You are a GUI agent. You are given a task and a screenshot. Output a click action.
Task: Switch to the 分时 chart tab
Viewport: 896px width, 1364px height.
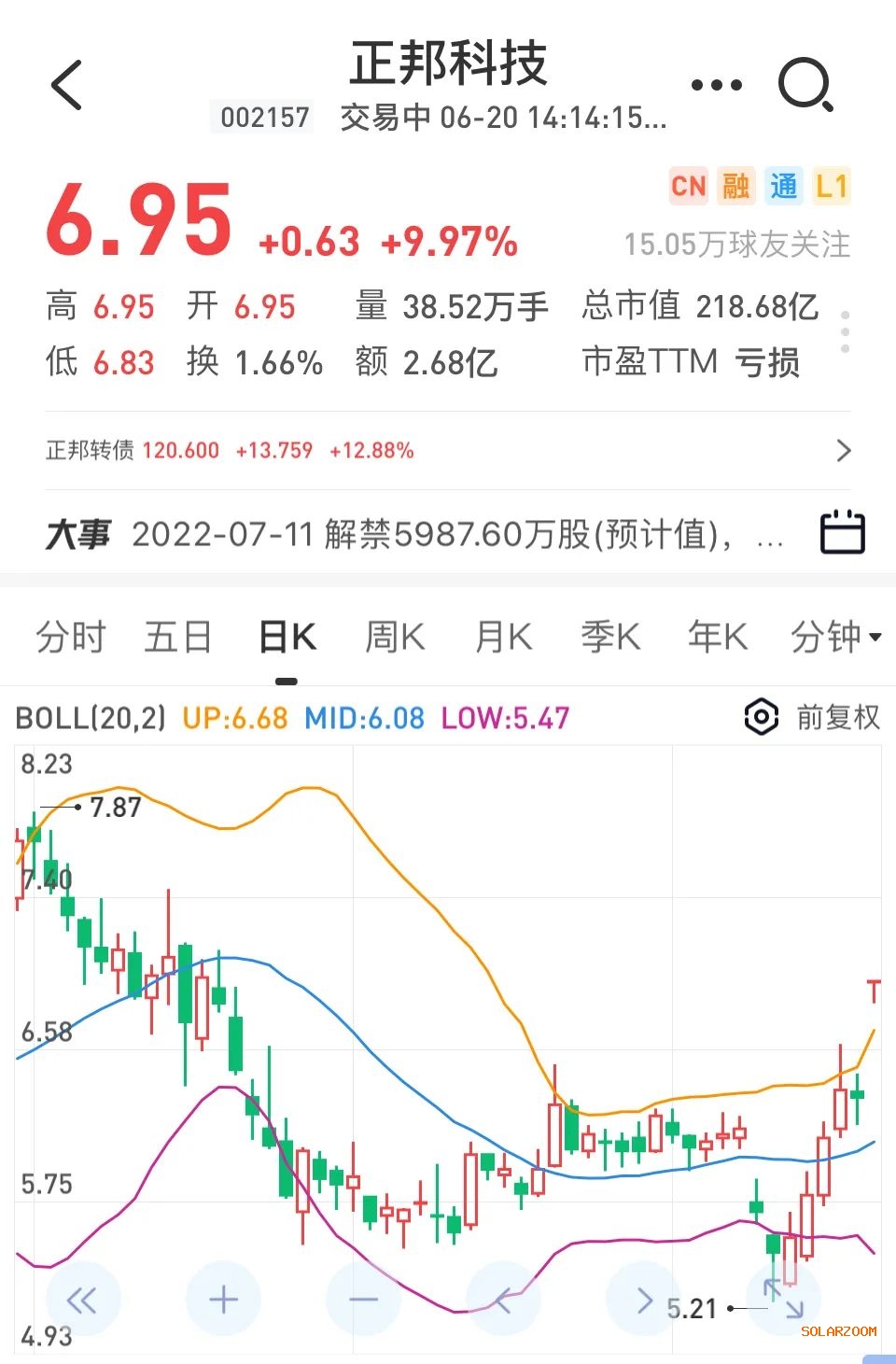tap(71, 638)
